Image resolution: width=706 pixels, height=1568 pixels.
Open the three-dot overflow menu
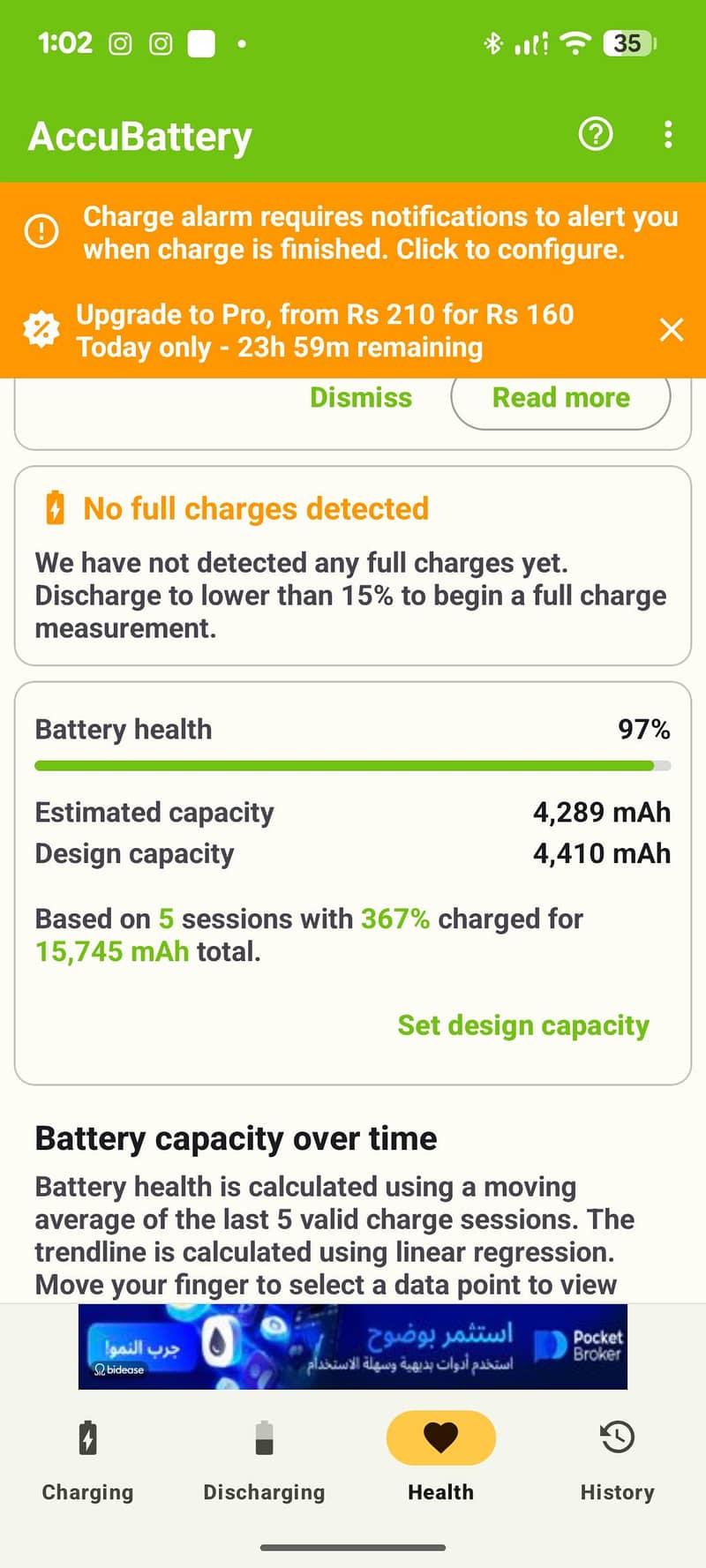[x=668, y=135]
